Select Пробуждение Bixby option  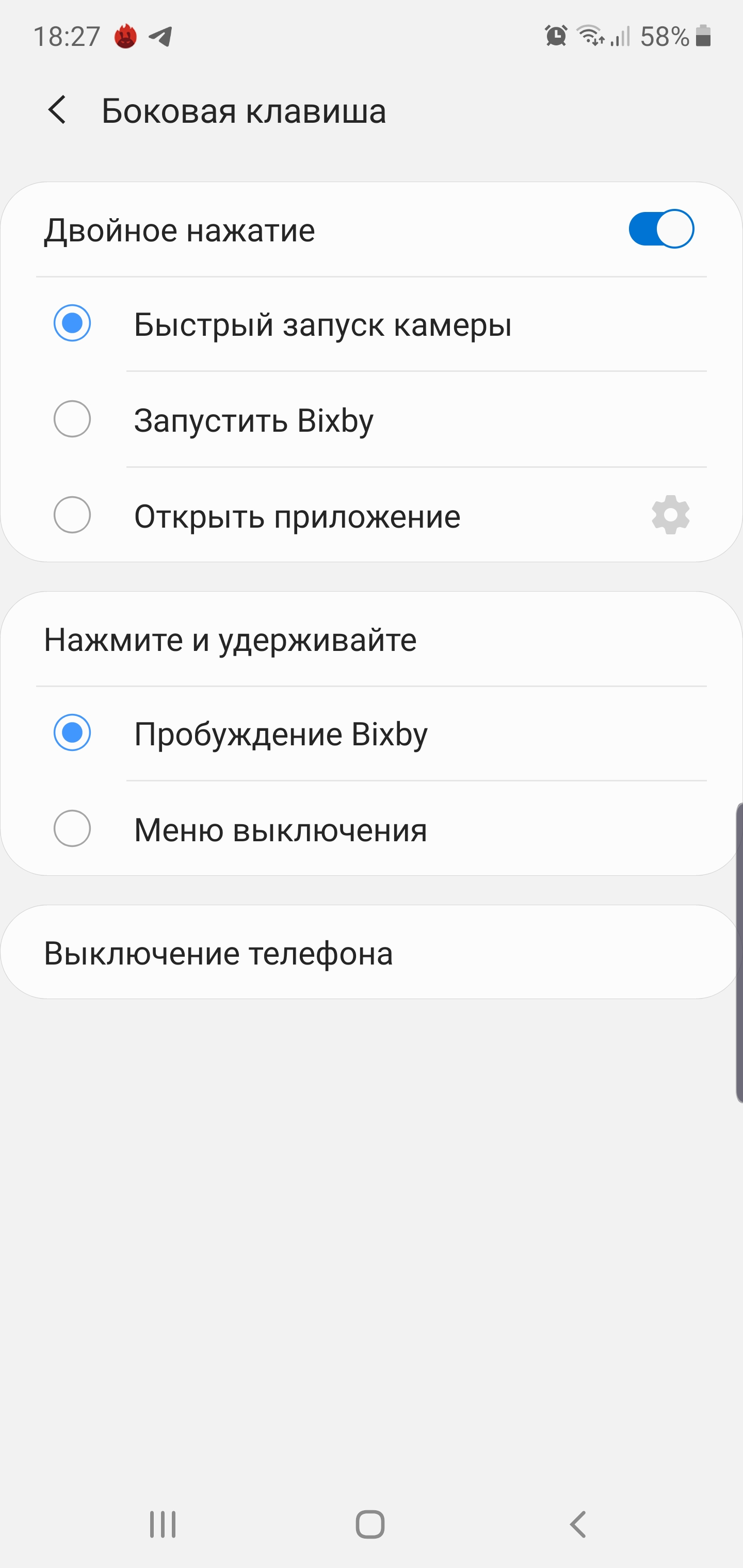(x=372, y=733)
